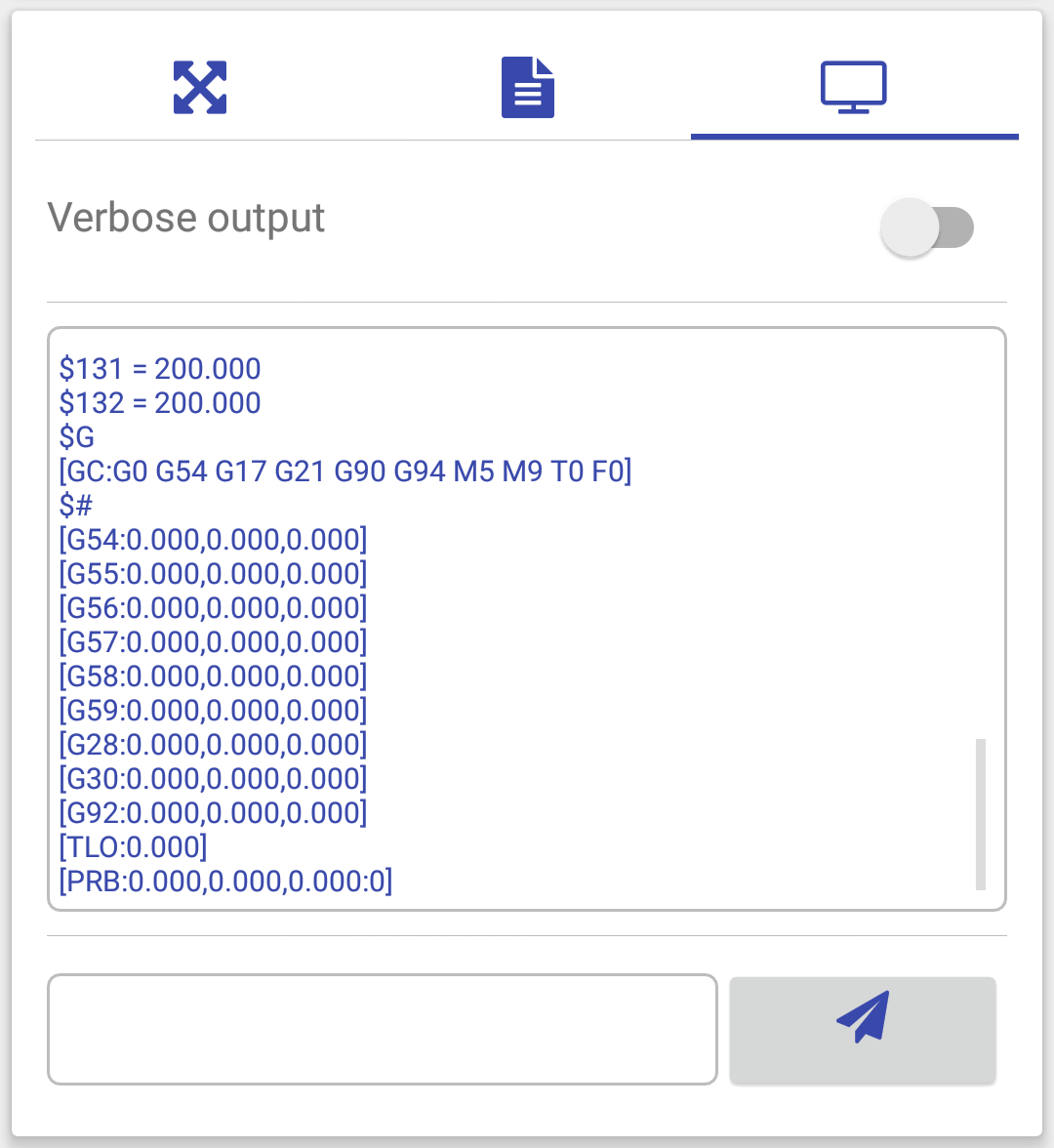Screen dimensions: 1054x1148
Task: Enable the Verbose output switch
Action: 926,227
